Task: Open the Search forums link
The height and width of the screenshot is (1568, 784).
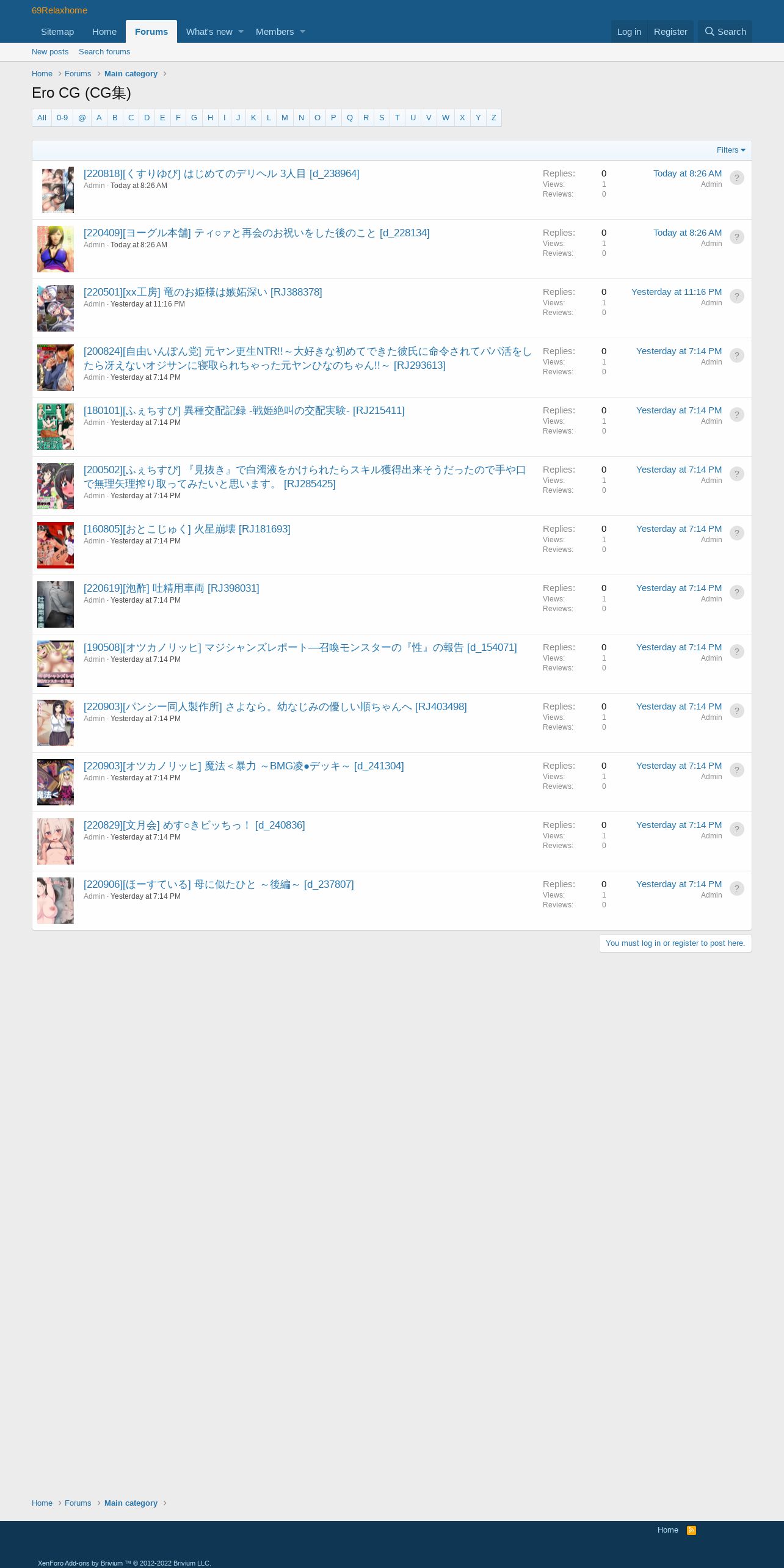Action: click(104, 52)
